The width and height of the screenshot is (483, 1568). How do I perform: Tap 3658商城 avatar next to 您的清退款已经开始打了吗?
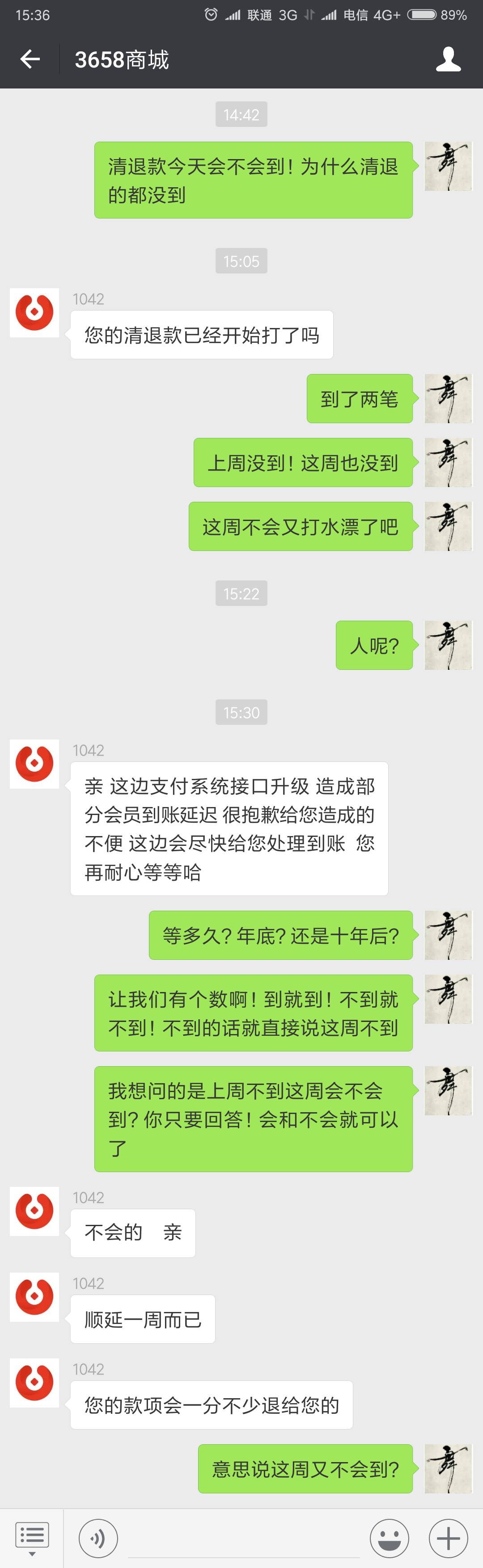pos(35,313)
